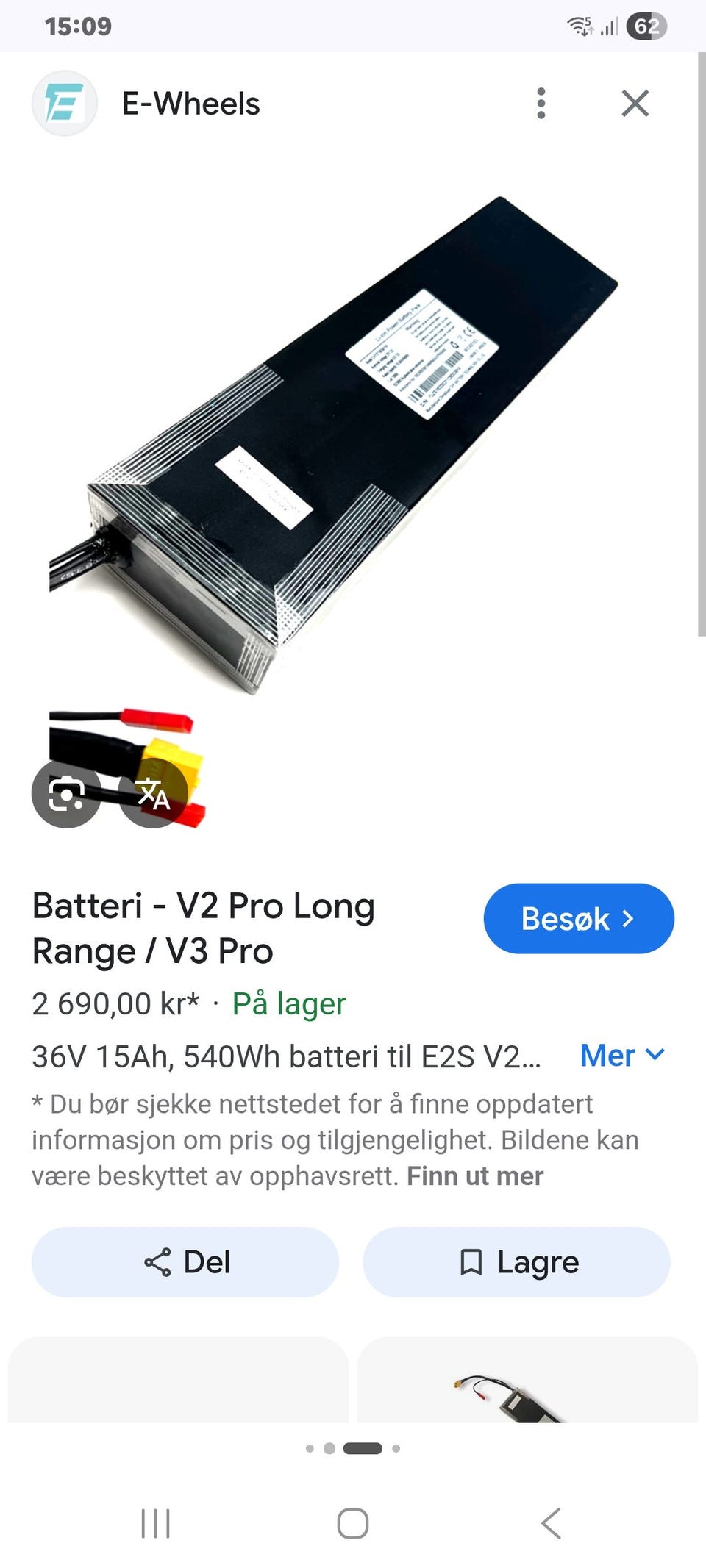Open the Finn ut mer link
The image size is (706, 1568).
point(475,1176)
